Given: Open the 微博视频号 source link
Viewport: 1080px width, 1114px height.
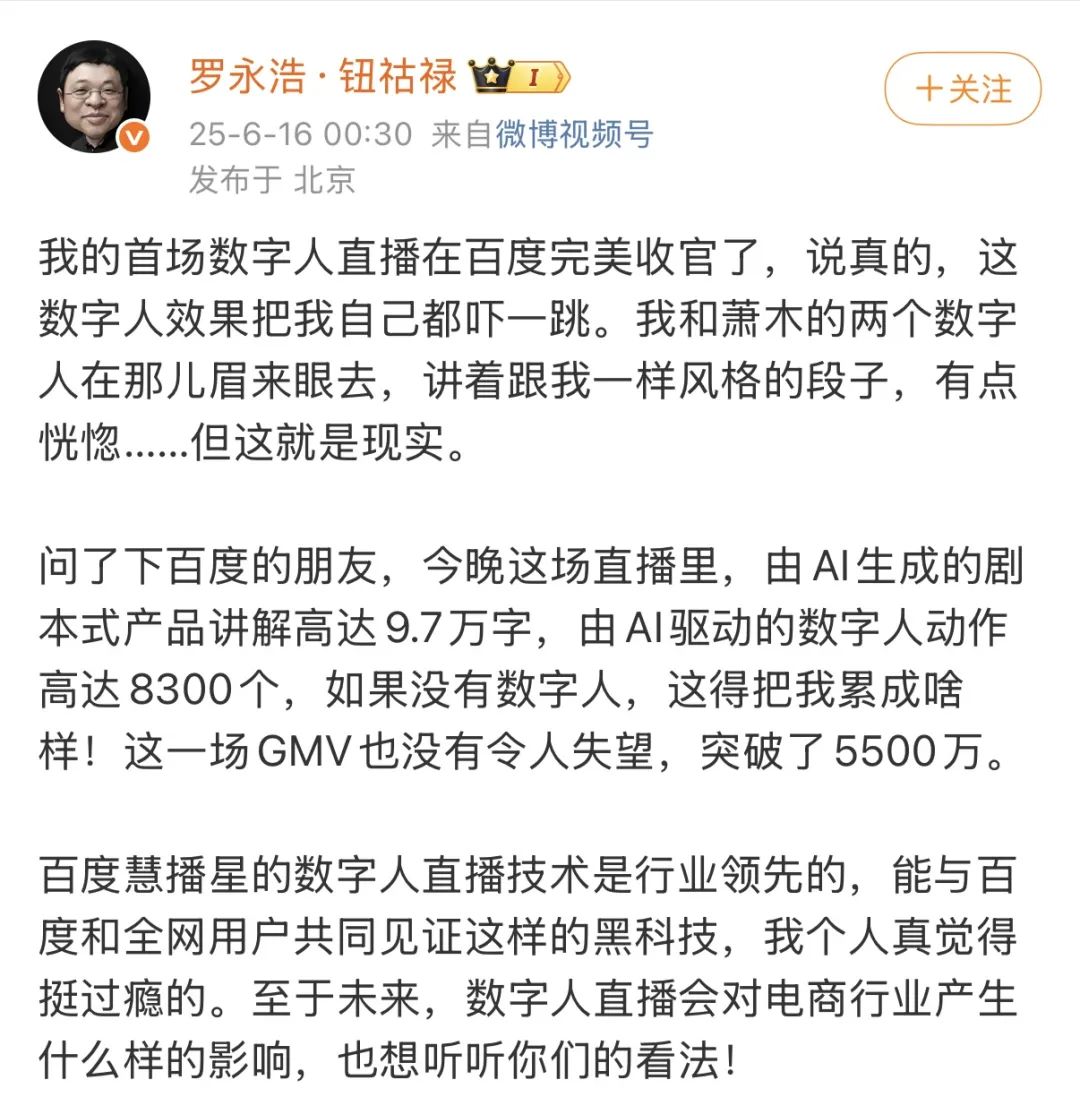Looking at the screenshot, I should [574, 134].
